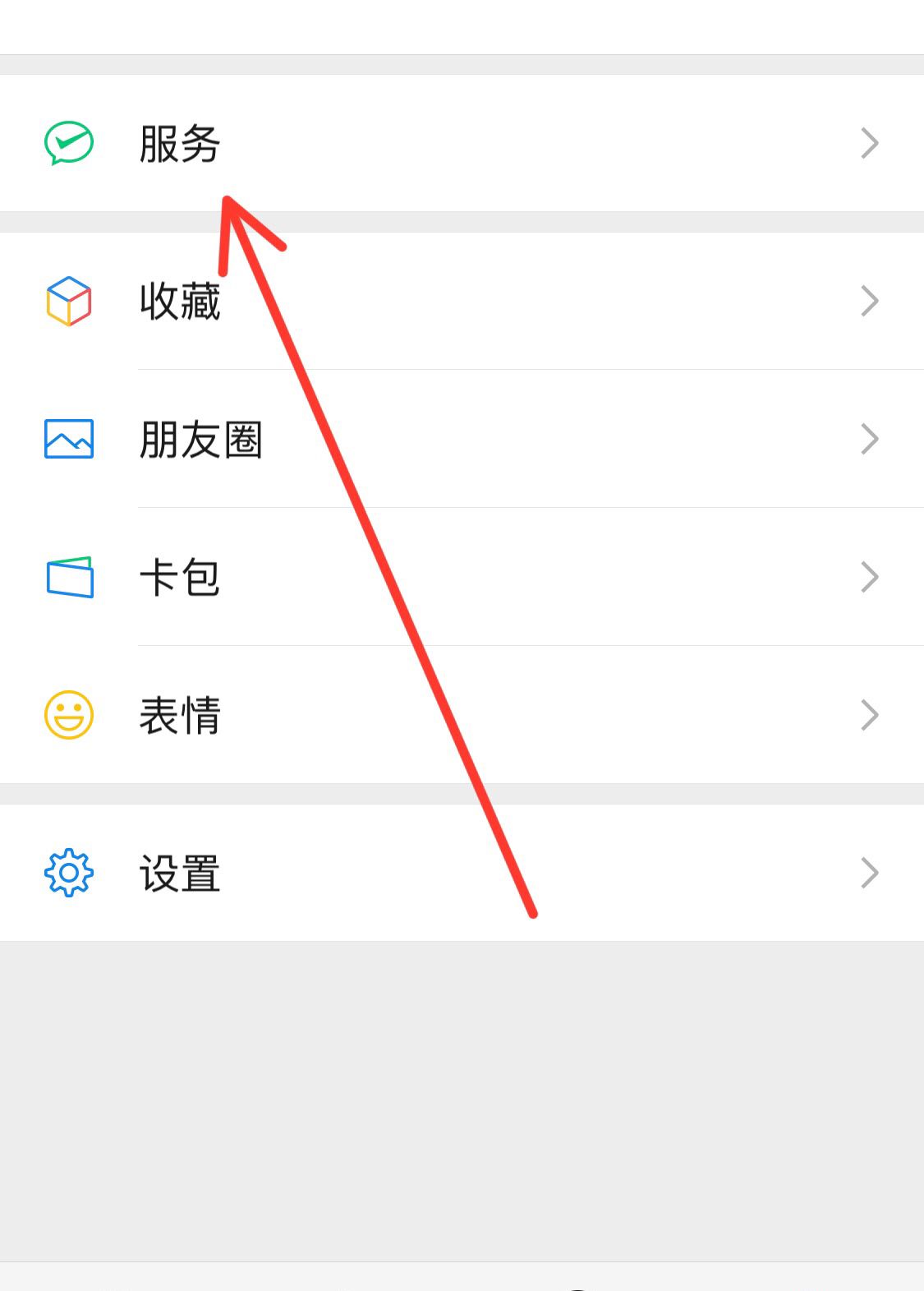924x1291 pixels.
Task: Tap the Cards & Offers wallet icon
Action: tap(69, 577)
